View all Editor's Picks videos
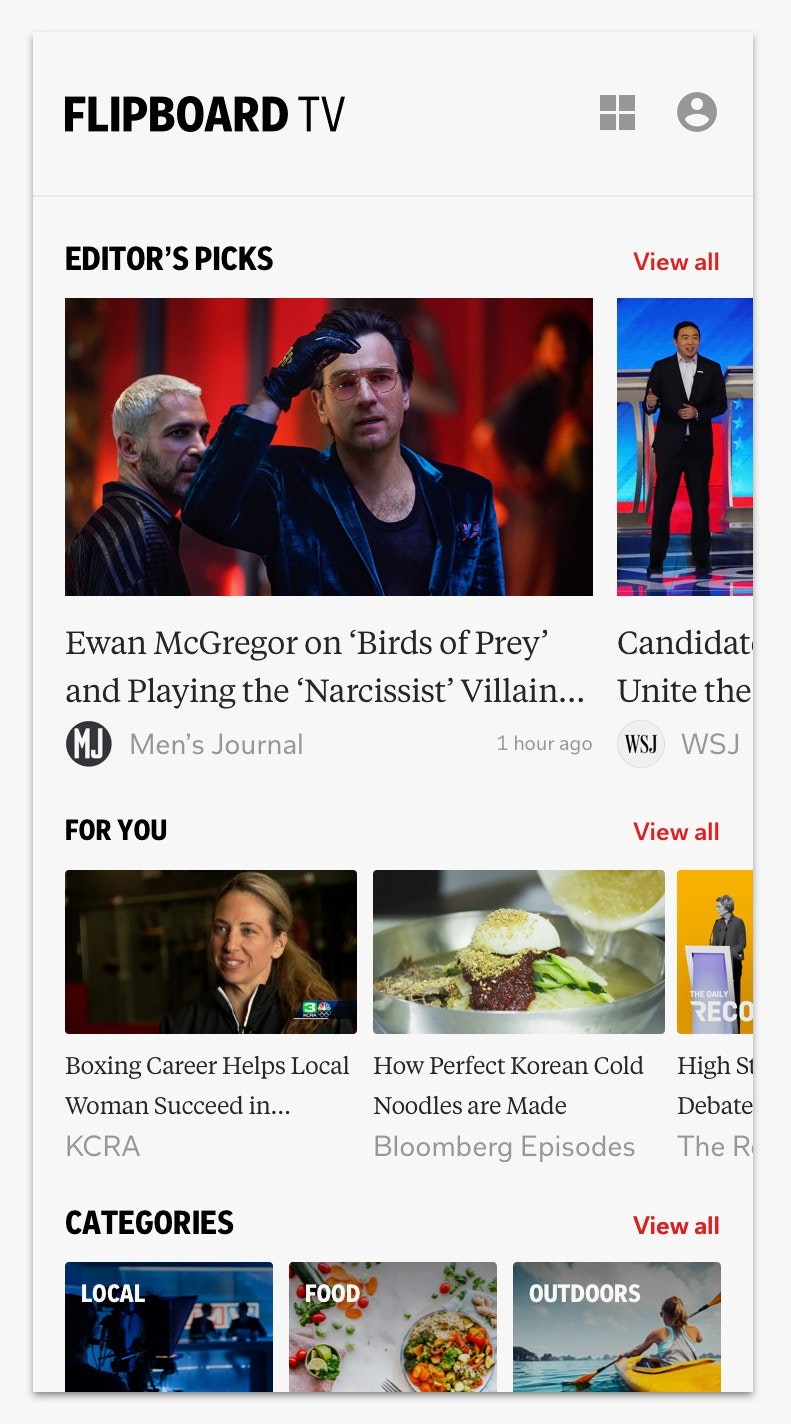Viewport: 791px width, 1424px height. click(x=676, y=261)
